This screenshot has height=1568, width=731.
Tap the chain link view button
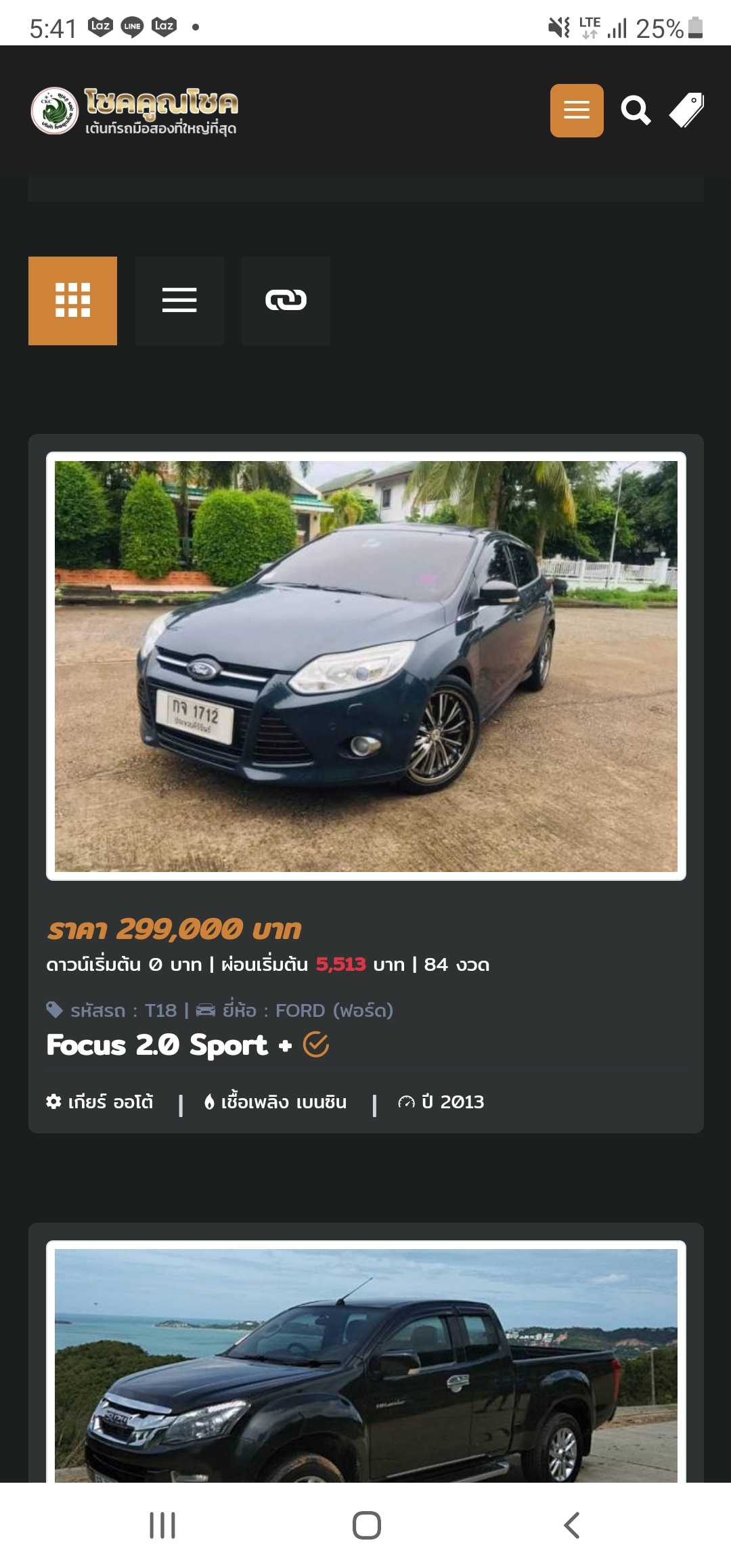point(286,301)
